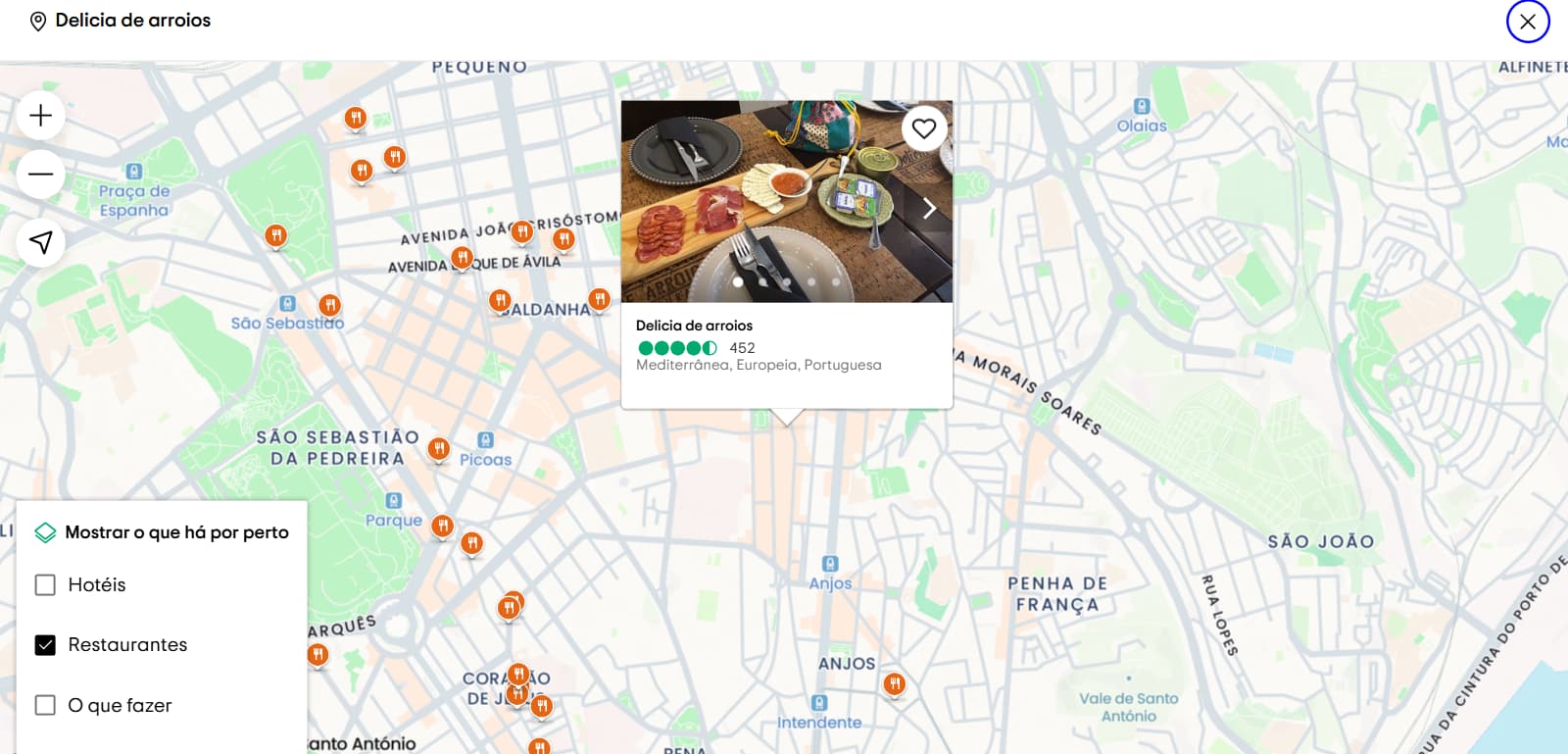Uncheck the Restaurantes filter
Screen dimensions: 1568x754
[45, 645]
